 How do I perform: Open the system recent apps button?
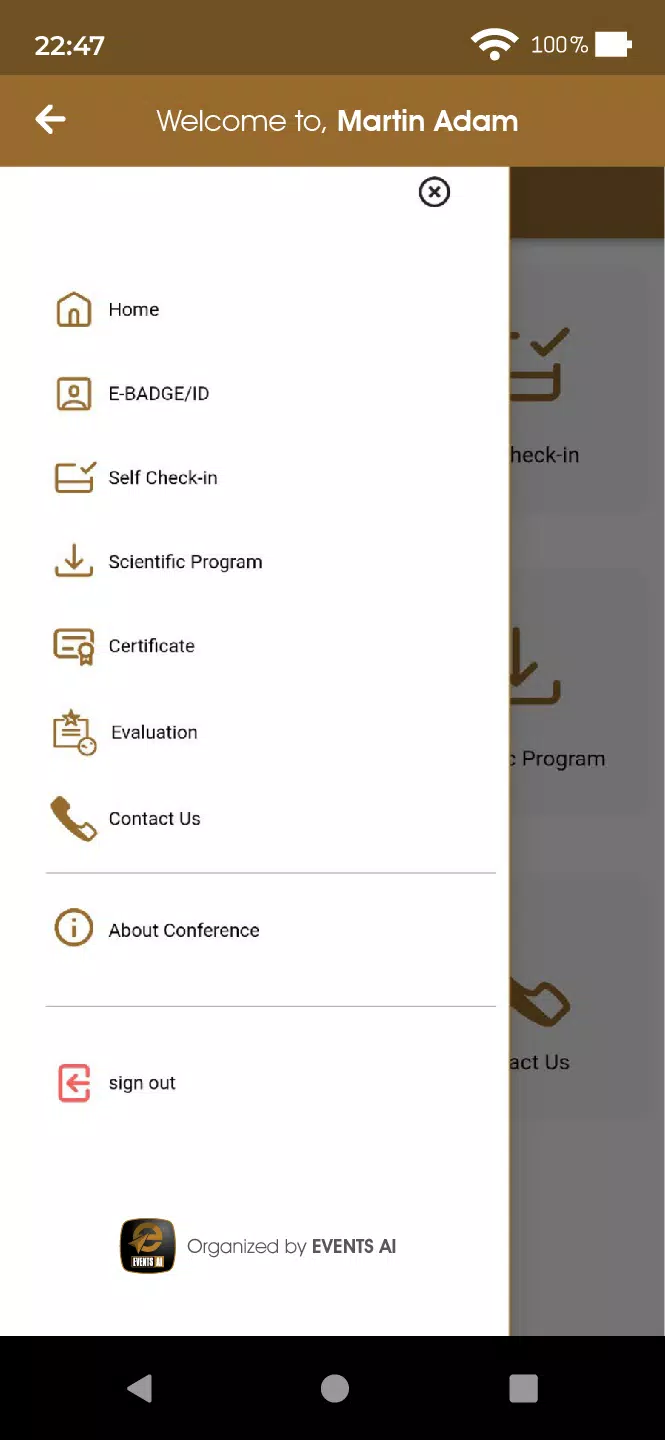(x=523, y=1388)
